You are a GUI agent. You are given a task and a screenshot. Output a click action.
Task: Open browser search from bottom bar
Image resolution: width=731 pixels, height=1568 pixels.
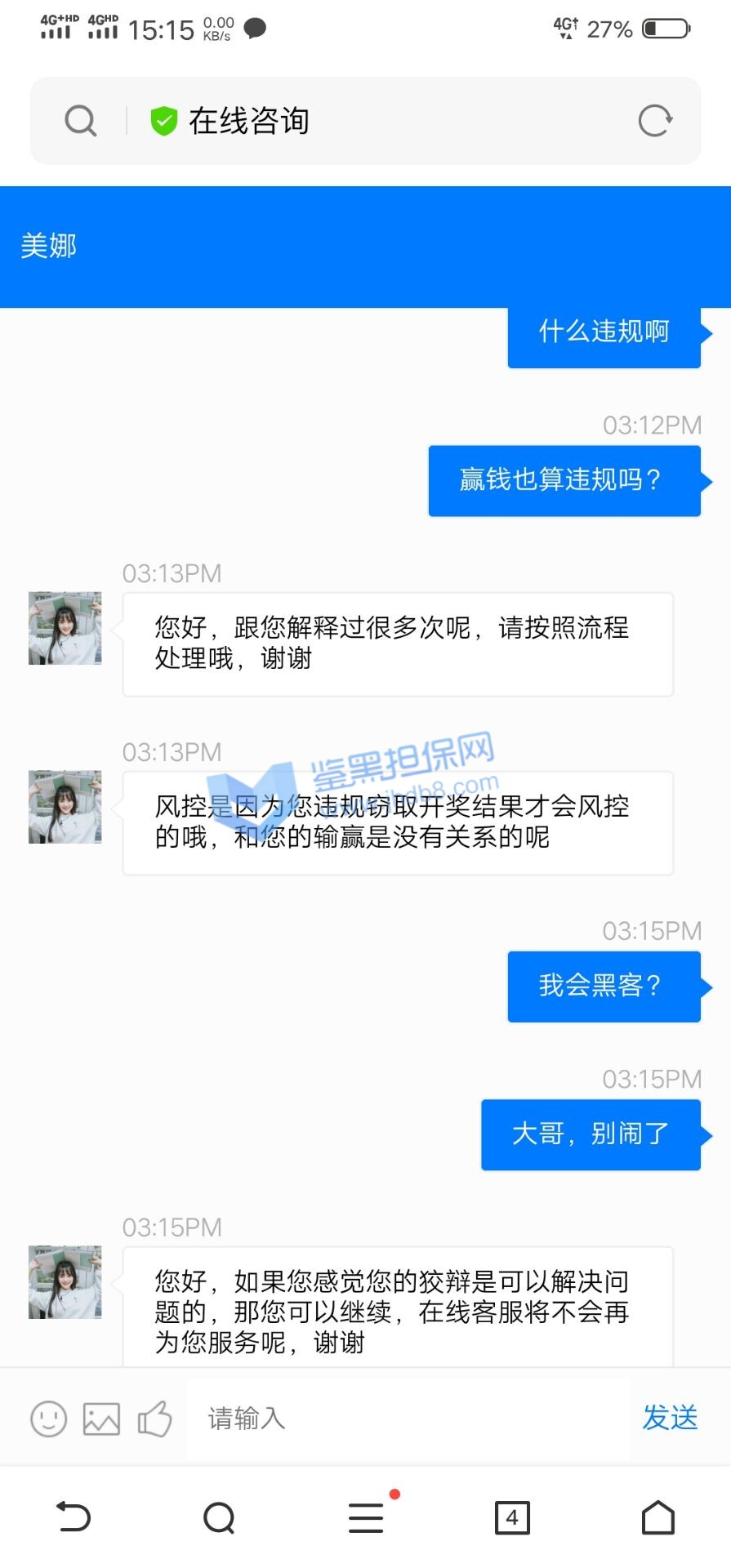[x=219, y=1518]
